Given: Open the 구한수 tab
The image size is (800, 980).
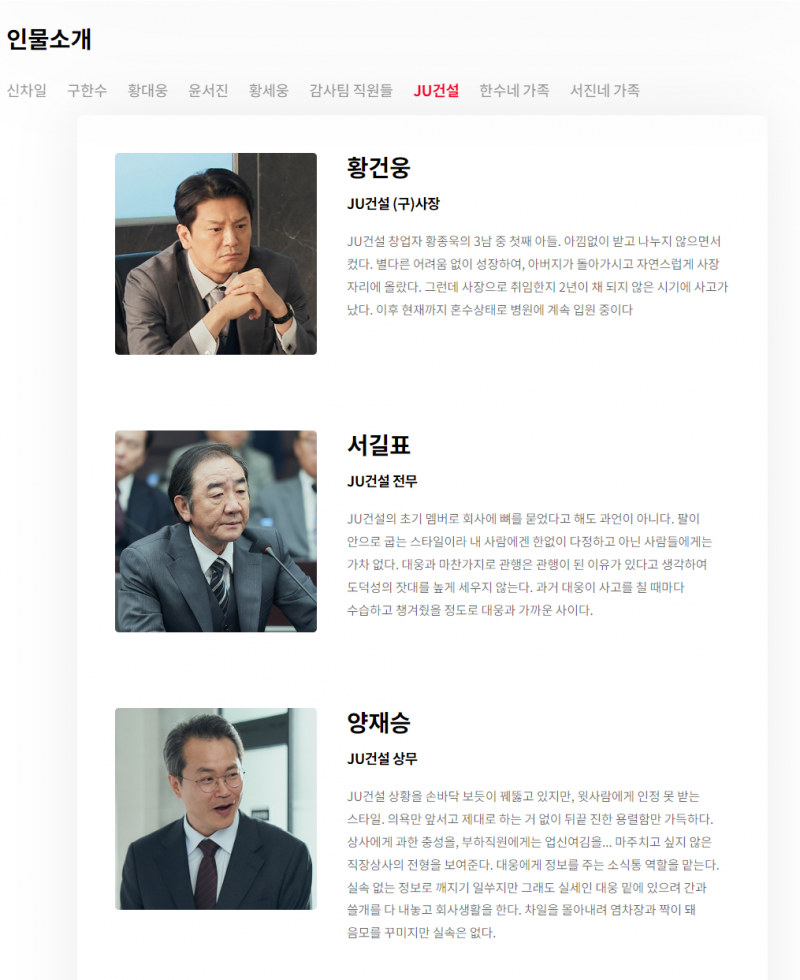Looking at the screenshot, I should coord(87,90).
